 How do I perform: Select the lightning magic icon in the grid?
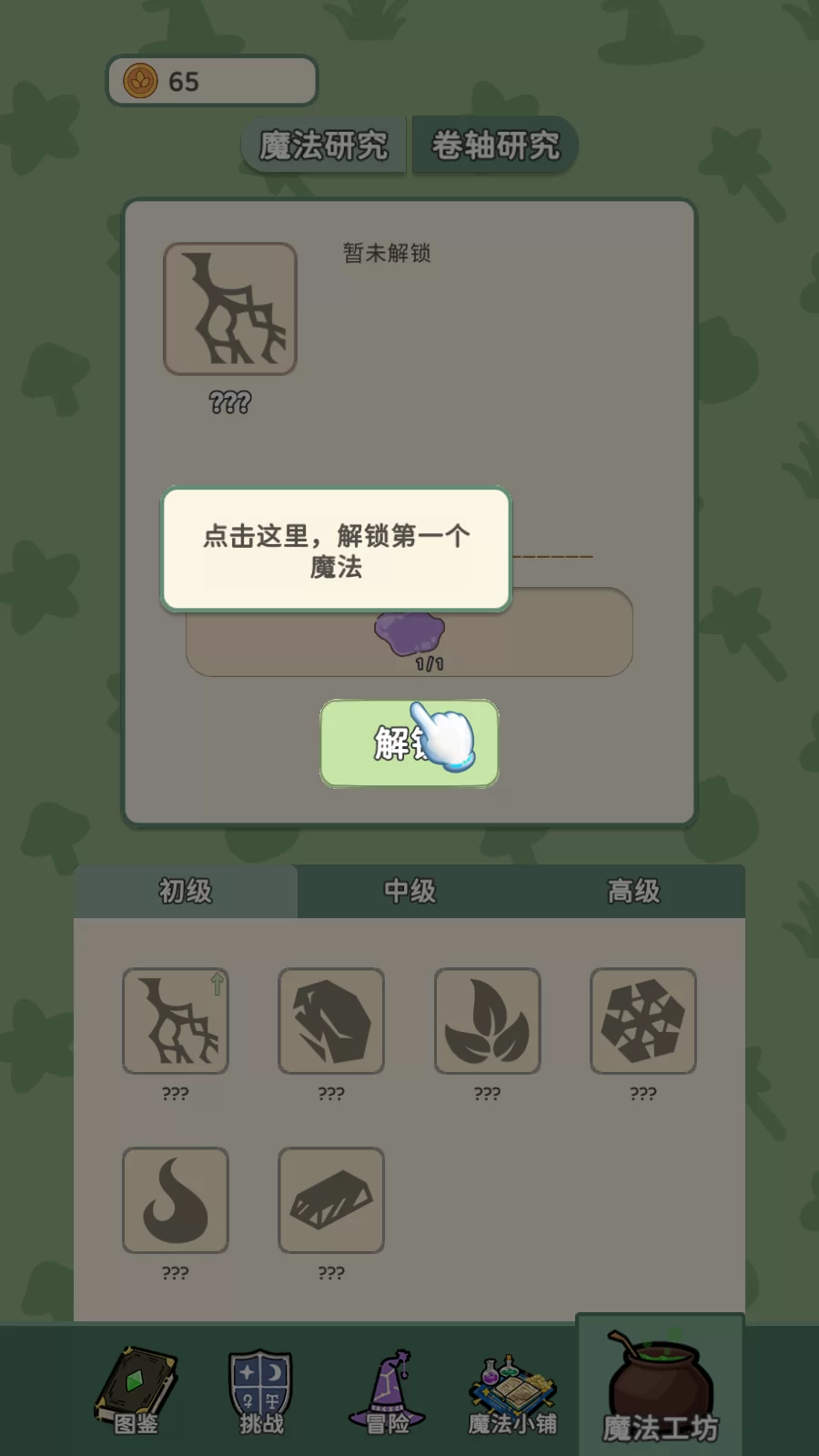[176, 1020]
